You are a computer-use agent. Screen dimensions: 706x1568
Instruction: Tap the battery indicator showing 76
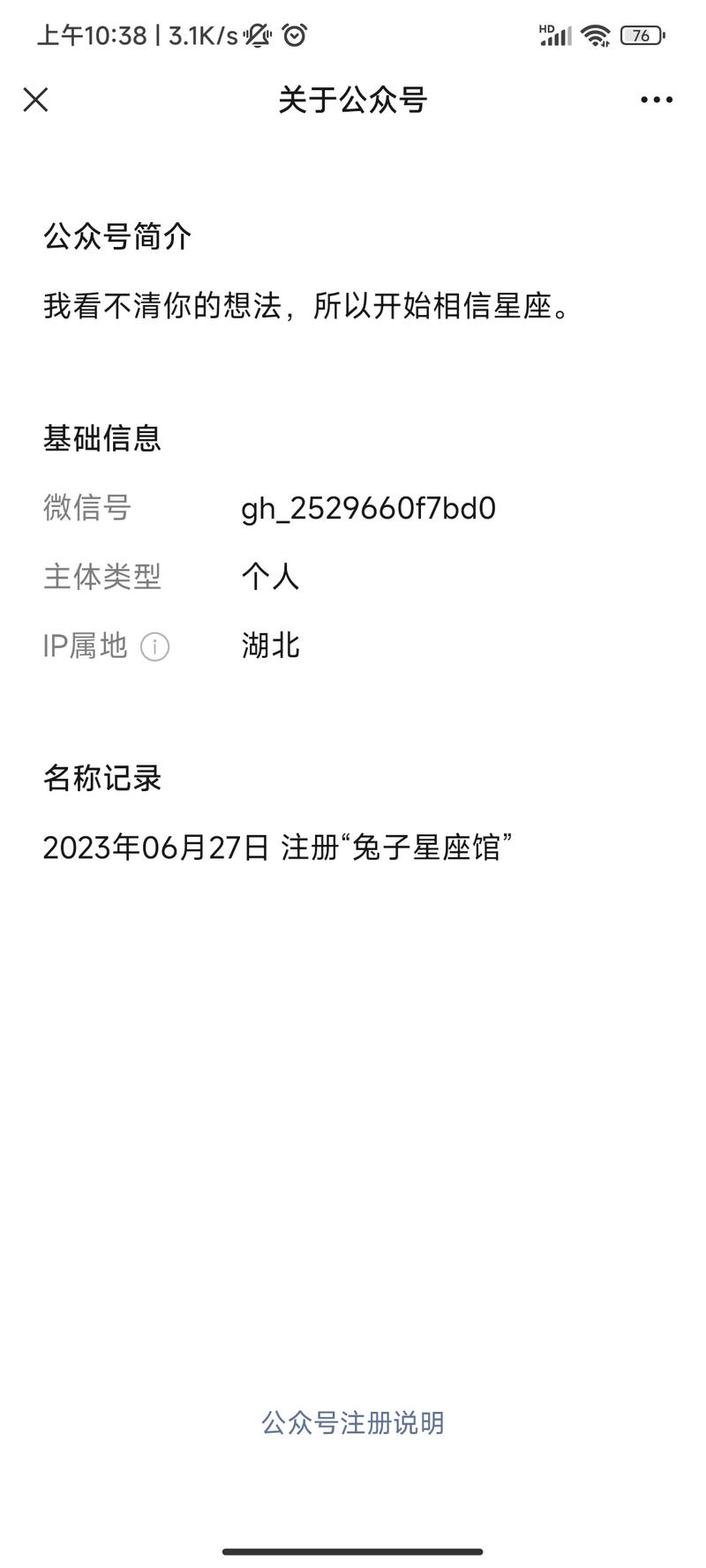(x=642, y=37)
